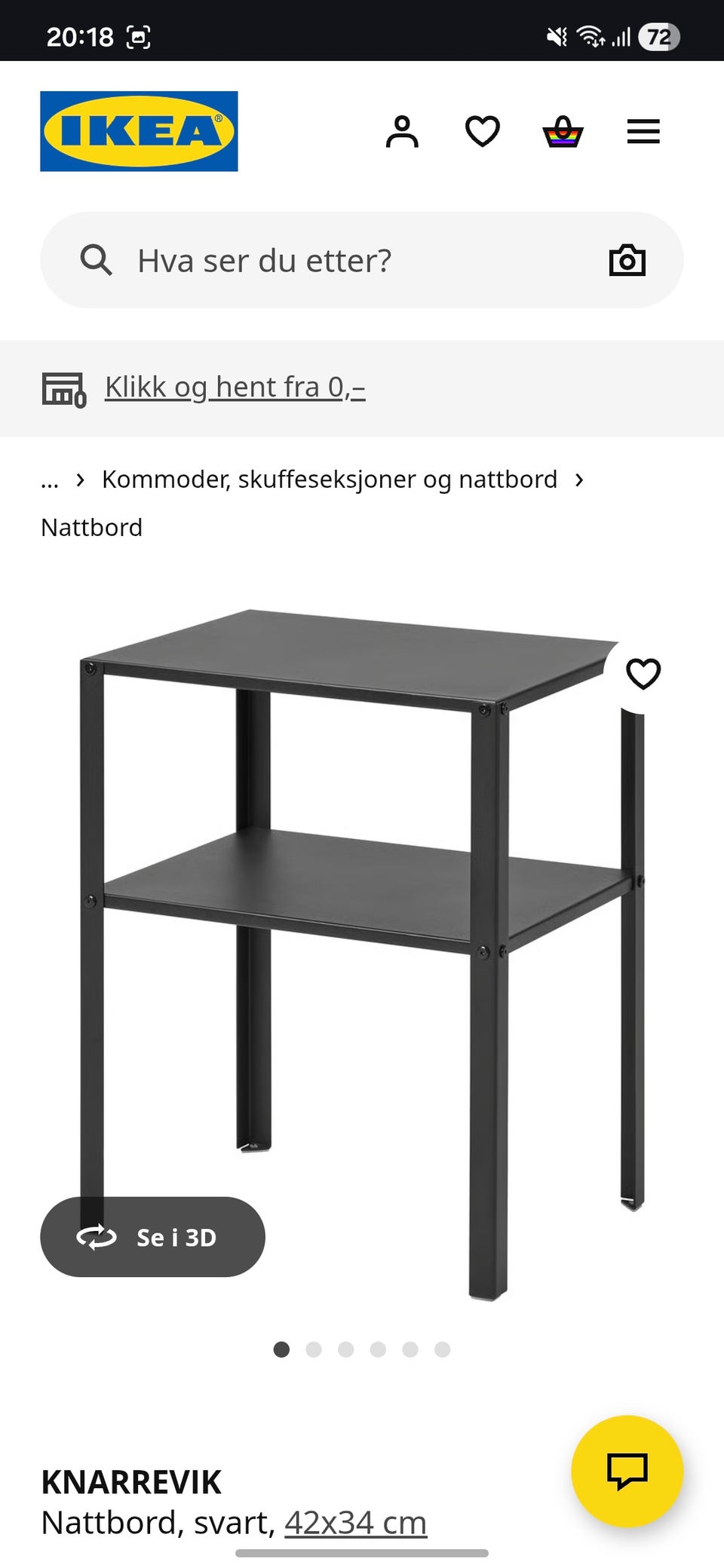Select the Nattbord breadcrumb item
The image size is (724, 1568).
pos(91,526)
